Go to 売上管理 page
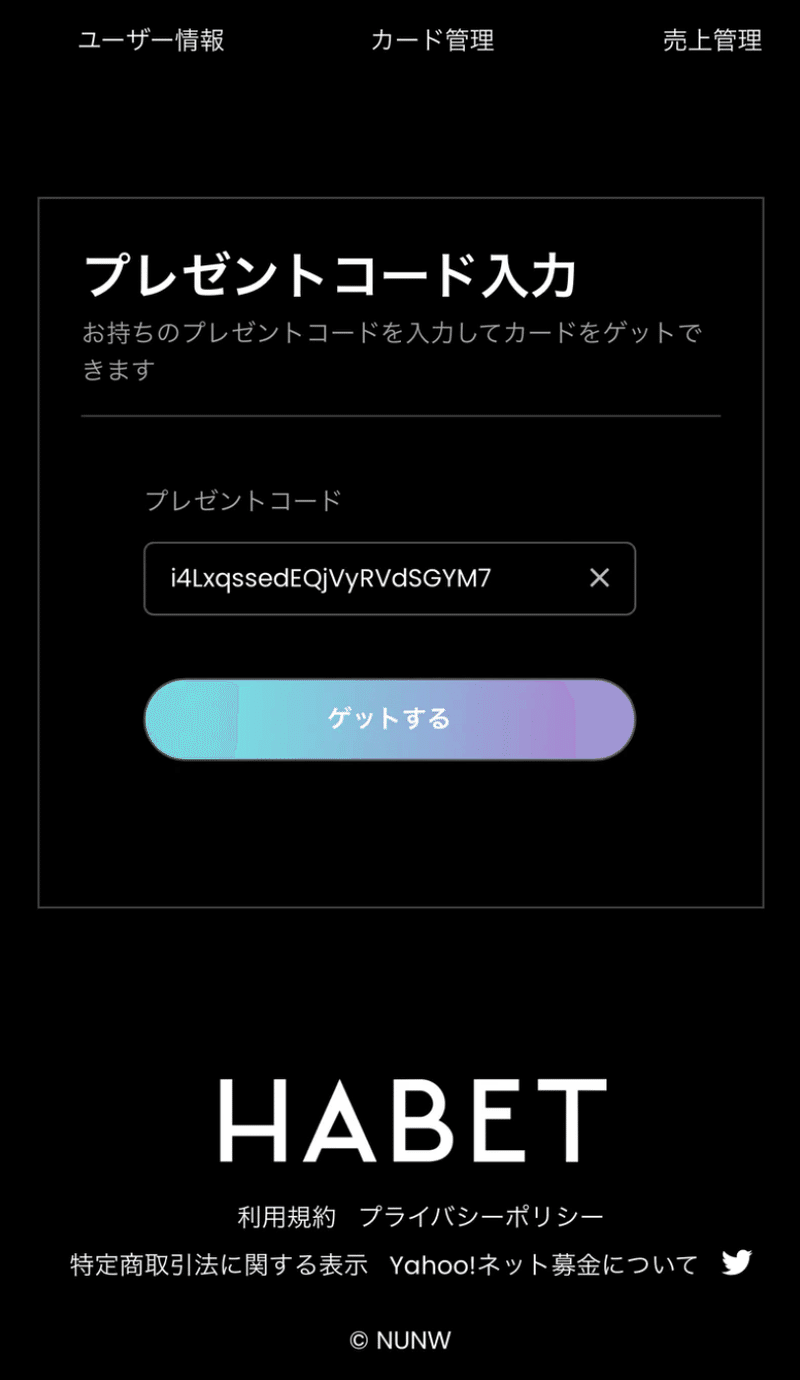This screenshot has height=1380, width=800. coord(712,40)
